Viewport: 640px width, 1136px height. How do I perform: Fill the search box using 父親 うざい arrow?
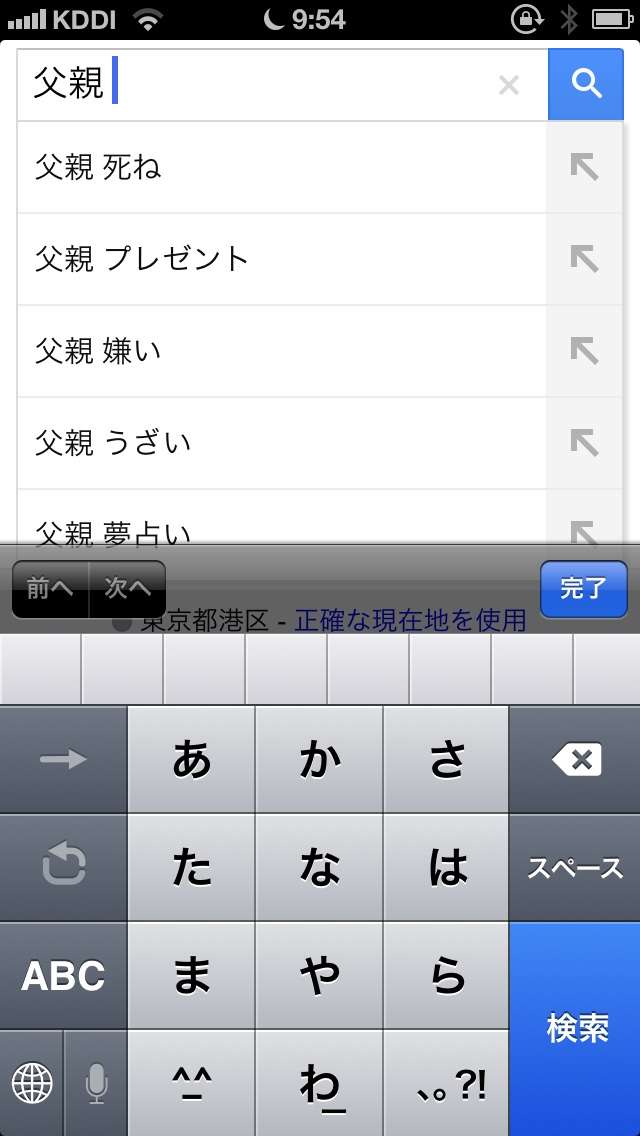[584, 443]
